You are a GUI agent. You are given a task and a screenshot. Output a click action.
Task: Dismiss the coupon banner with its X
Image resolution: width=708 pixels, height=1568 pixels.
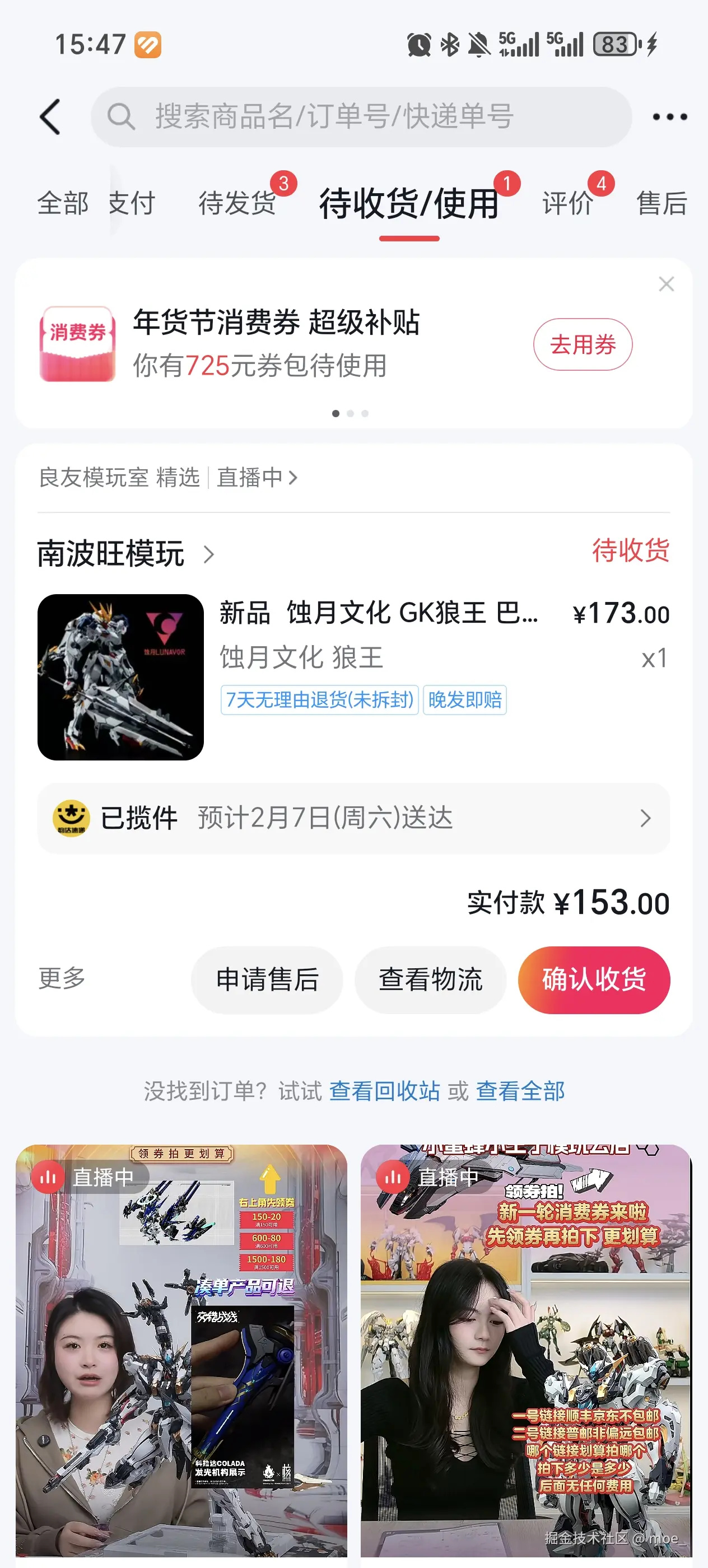pos(667,283)
